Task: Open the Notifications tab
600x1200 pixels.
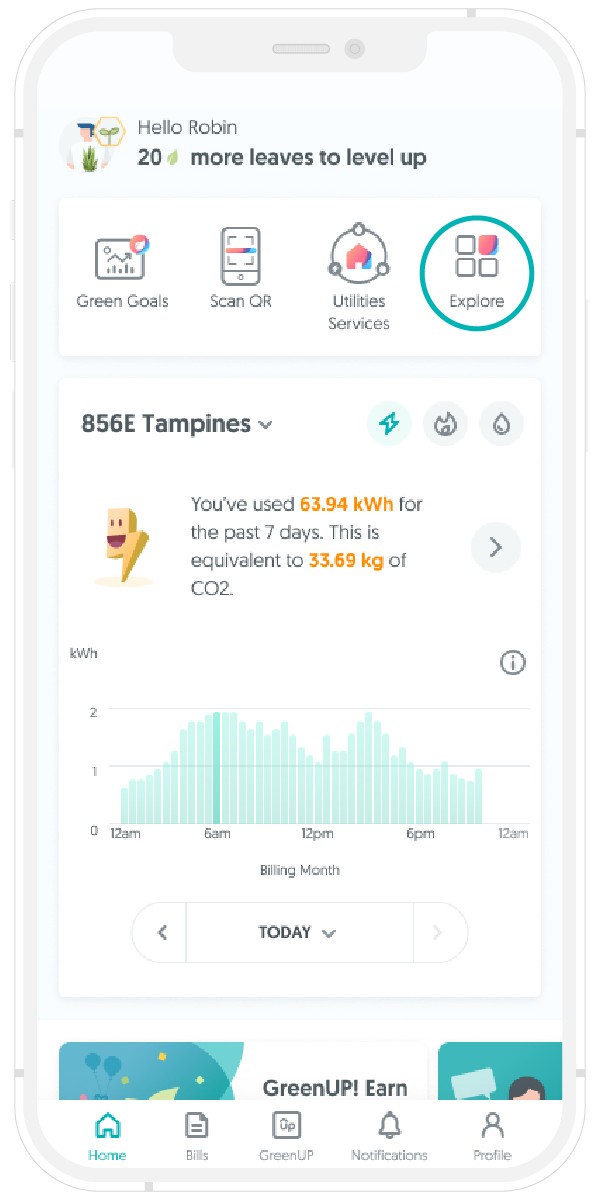Action: 389,1136
